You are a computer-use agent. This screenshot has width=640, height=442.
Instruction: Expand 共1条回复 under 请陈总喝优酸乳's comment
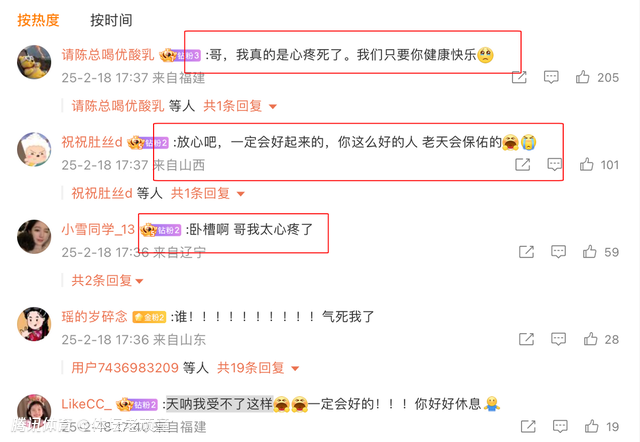240,105
